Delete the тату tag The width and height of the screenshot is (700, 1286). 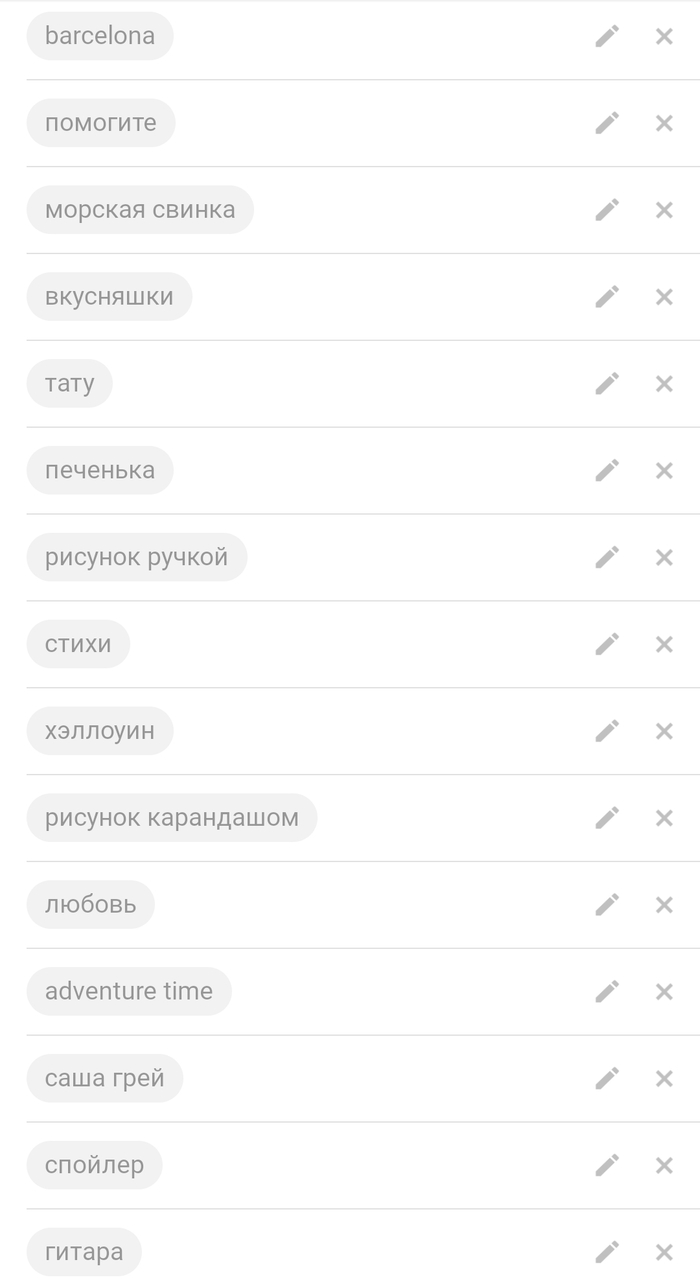click(664, 384)
